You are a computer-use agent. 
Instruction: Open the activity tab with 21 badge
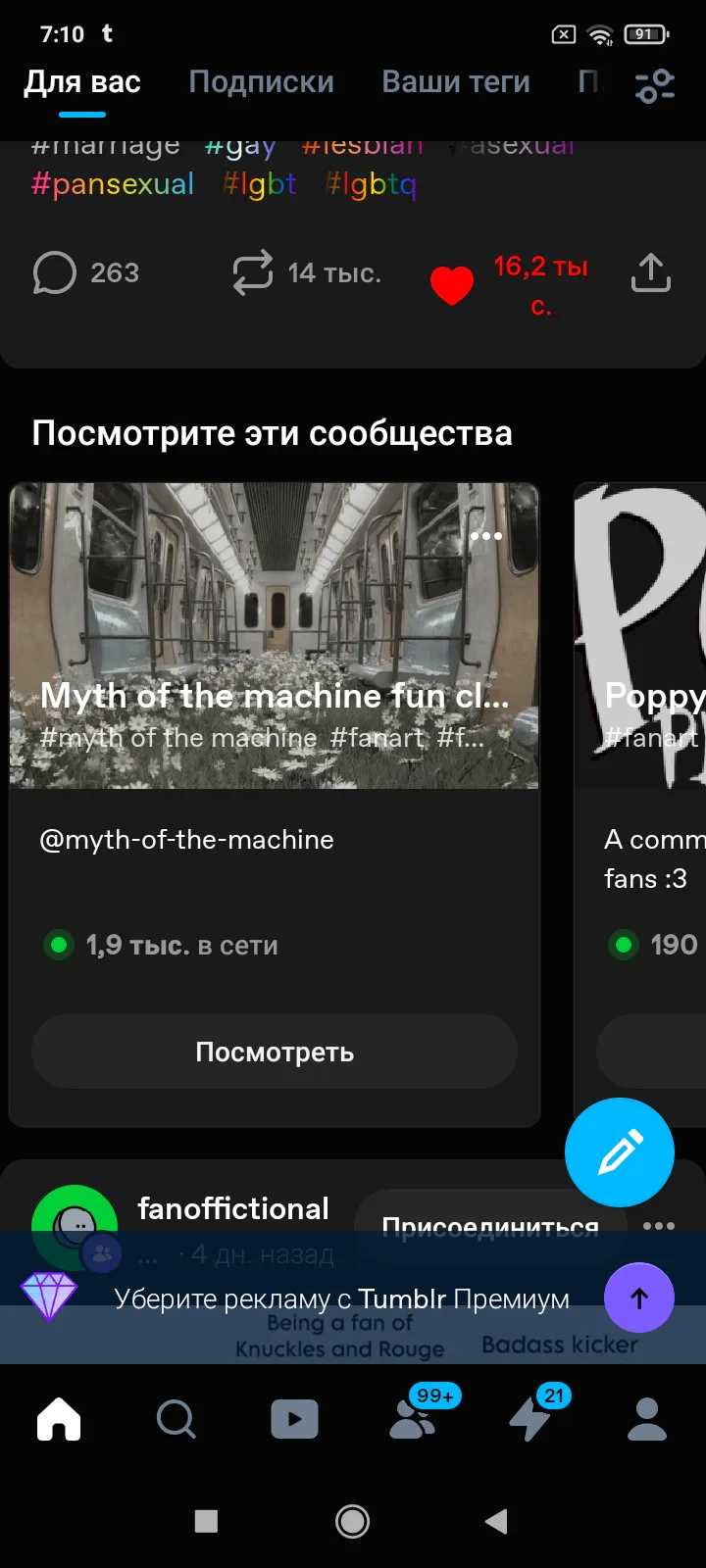530,1419
